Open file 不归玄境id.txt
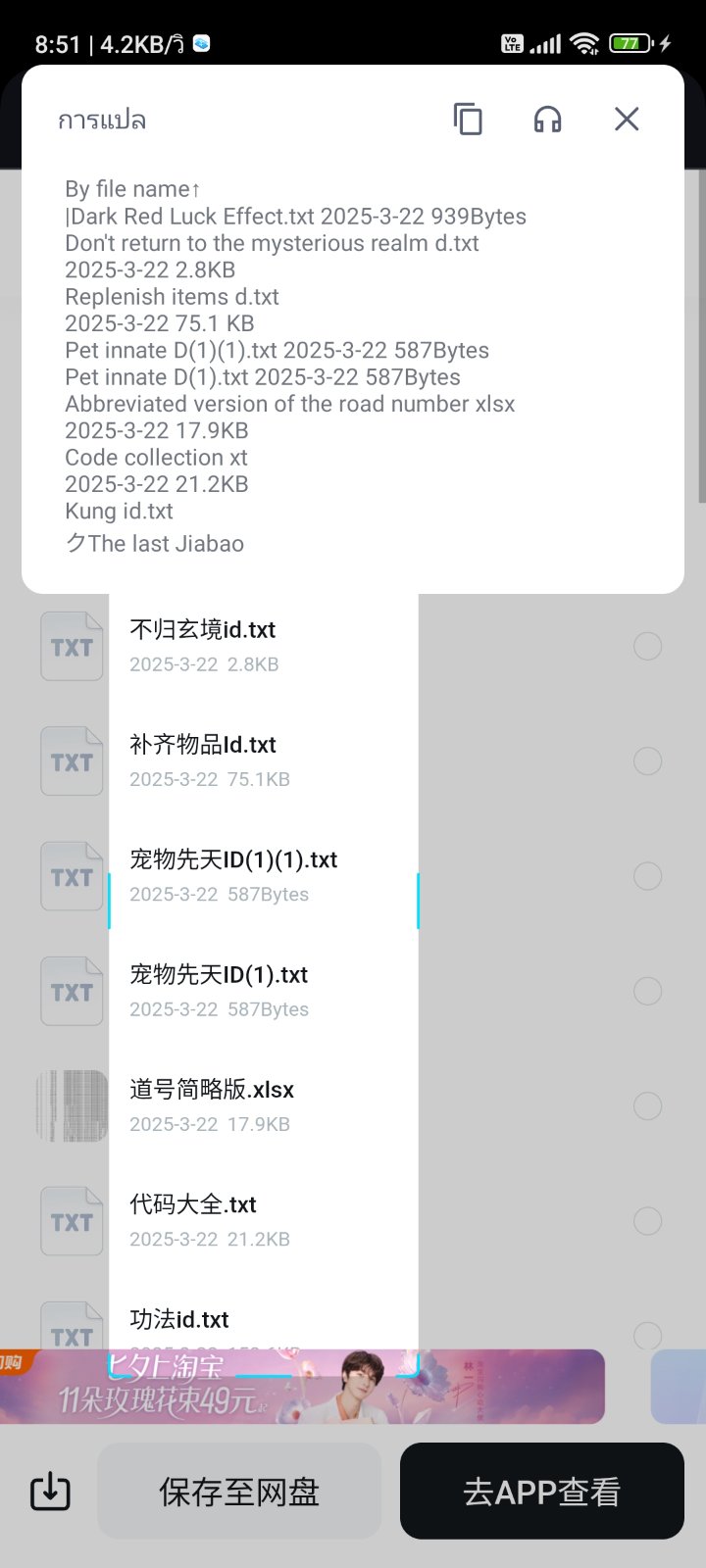Screen dimensions: 706x1568 203,630
